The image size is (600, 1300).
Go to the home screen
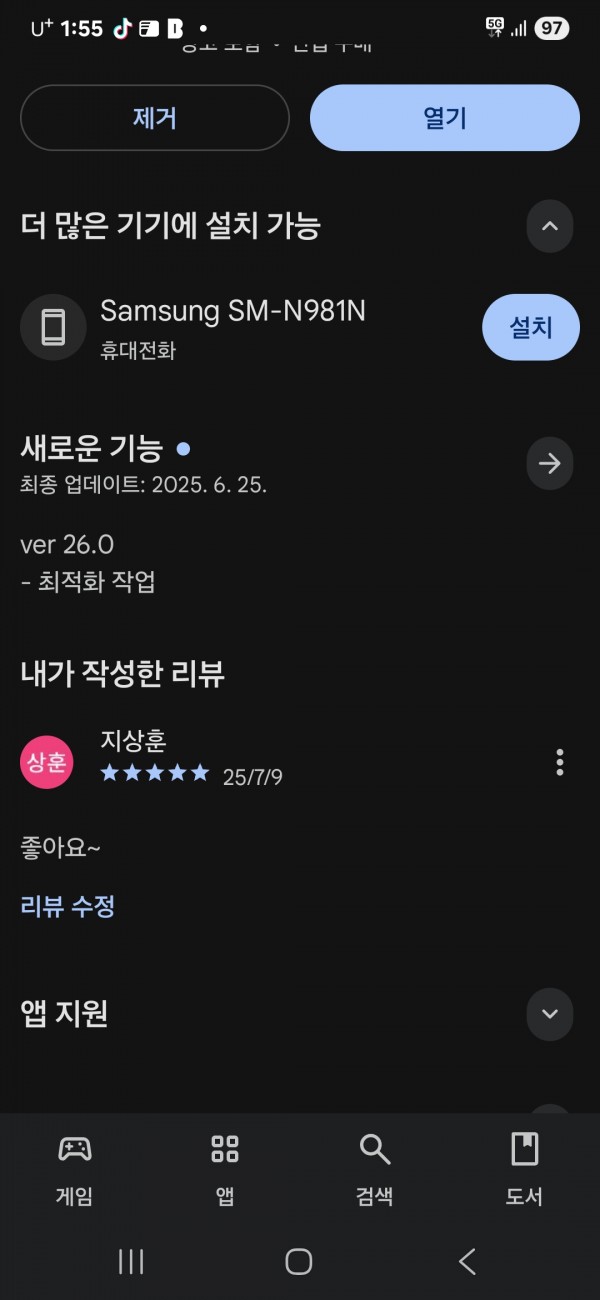pos(299,1261)
